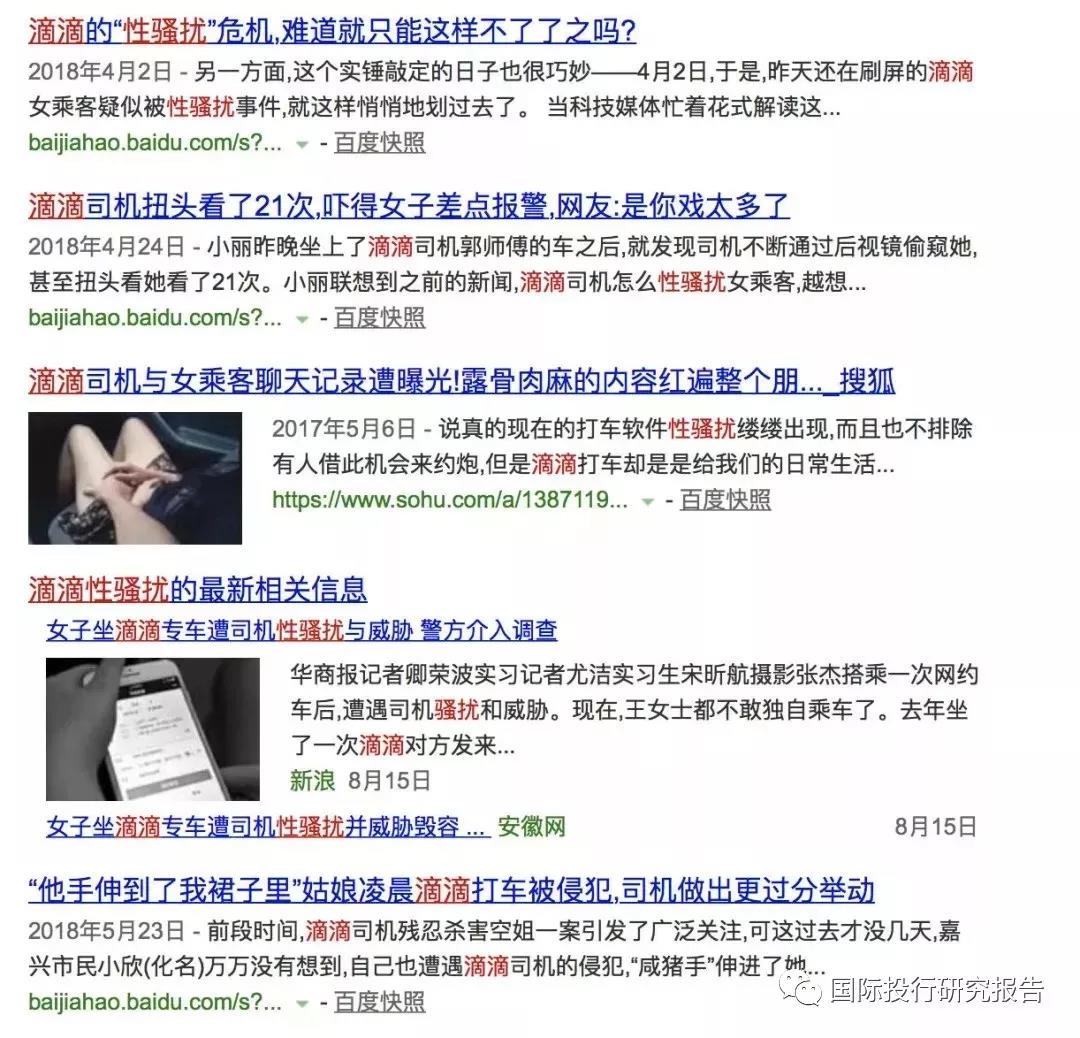The height and width of the screenshot is (1038, 1080).
Task: Open 滴滴性骚扰的最新相关信息
Action: 197,590
